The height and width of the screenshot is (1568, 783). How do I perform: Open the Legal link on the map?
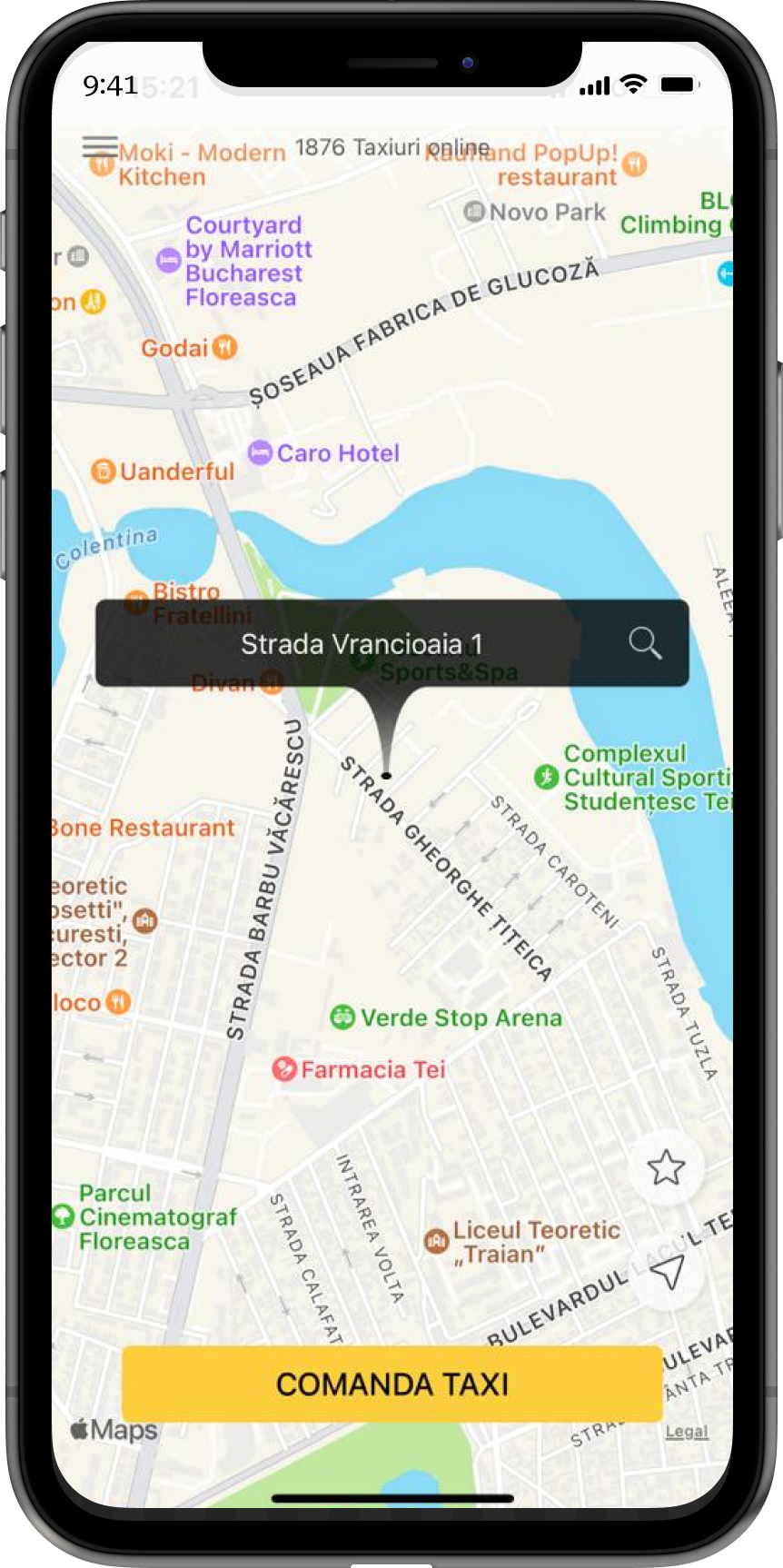686,1432
